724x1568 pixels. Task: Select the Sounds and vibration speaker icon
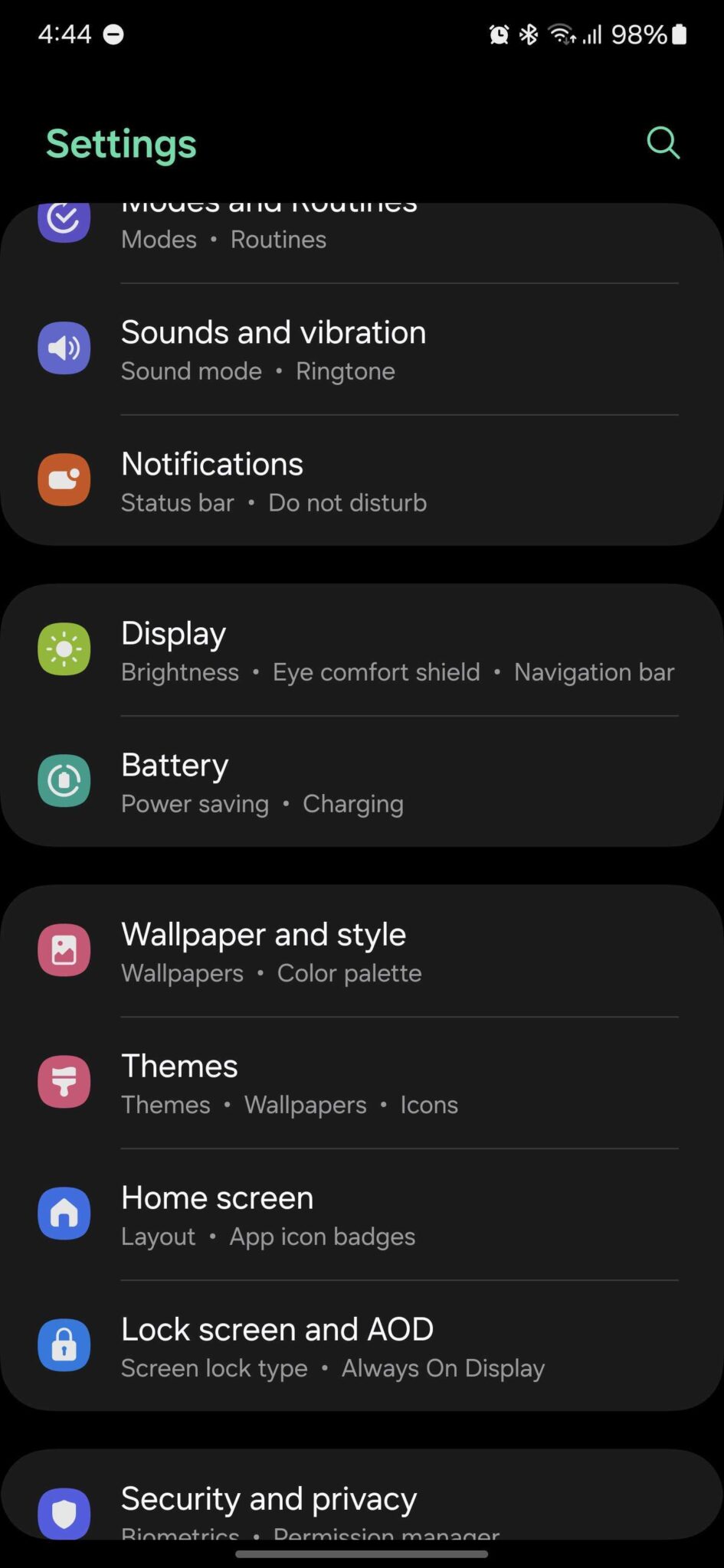64,348
